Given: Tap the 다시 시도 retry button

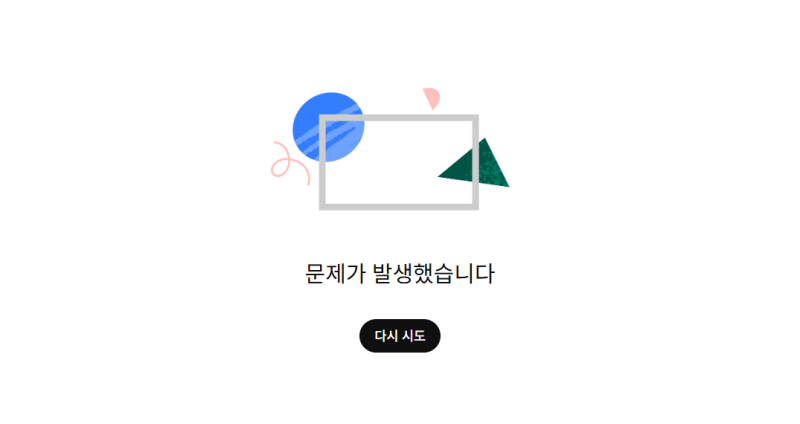Looking at the screenshot, I should [x=399, y=336].
